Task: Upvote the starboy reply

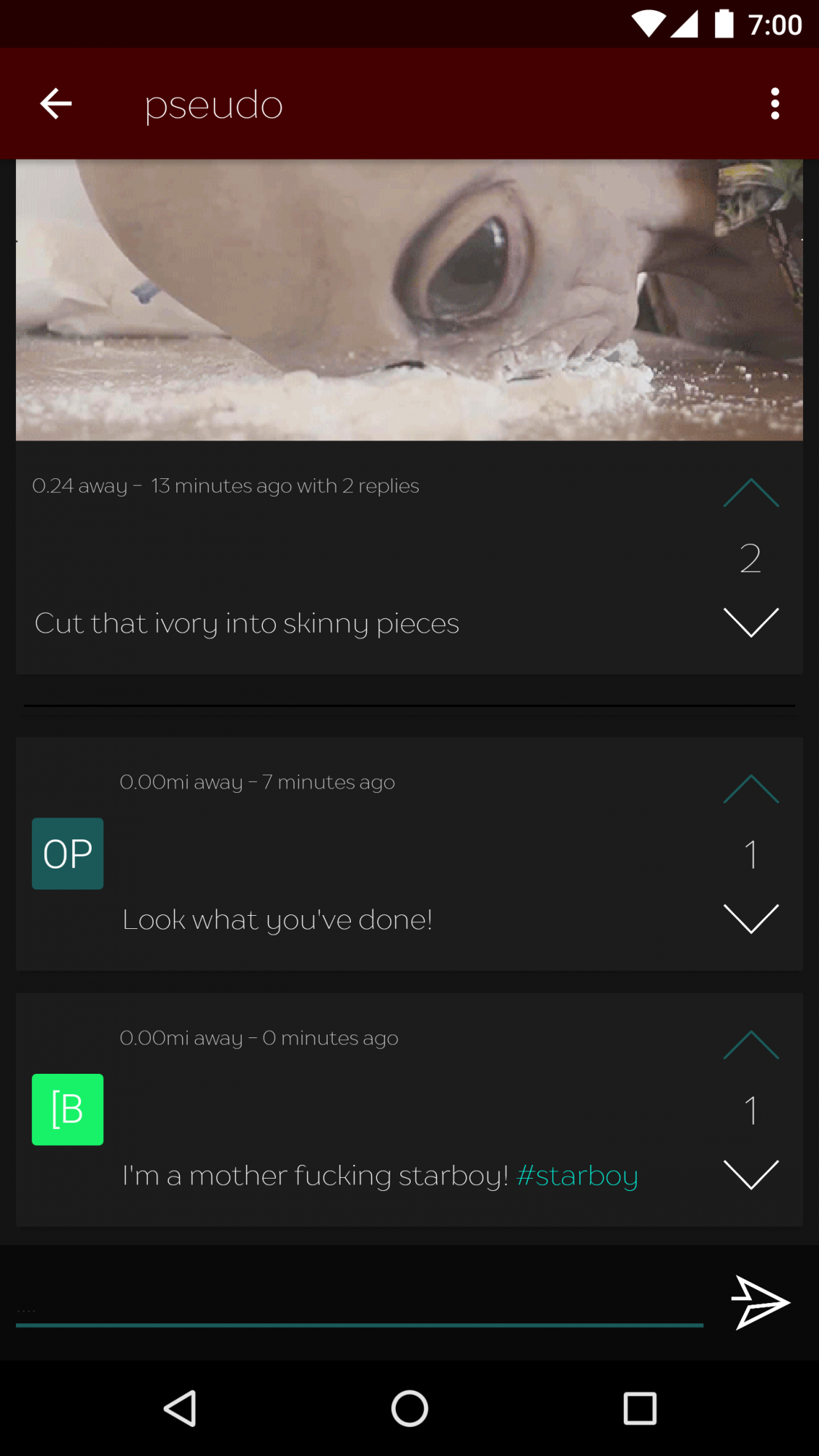Action: [x=751, y=1045]
